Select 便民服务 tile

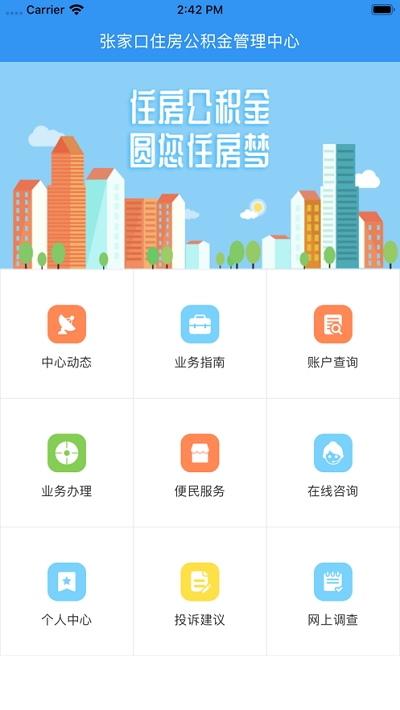200,463
